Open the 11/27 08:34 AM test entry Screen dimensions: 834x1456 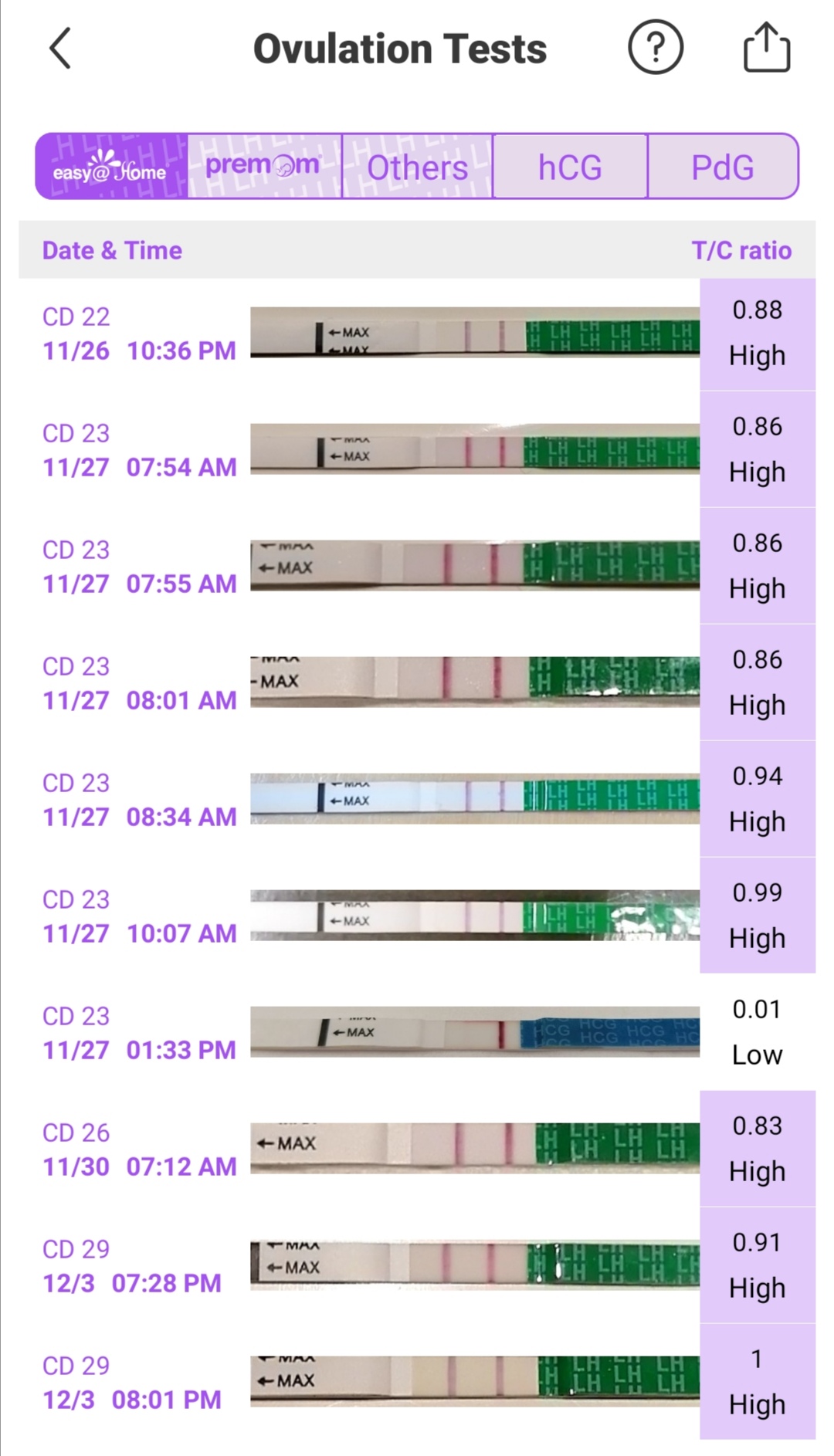point(417,801)
